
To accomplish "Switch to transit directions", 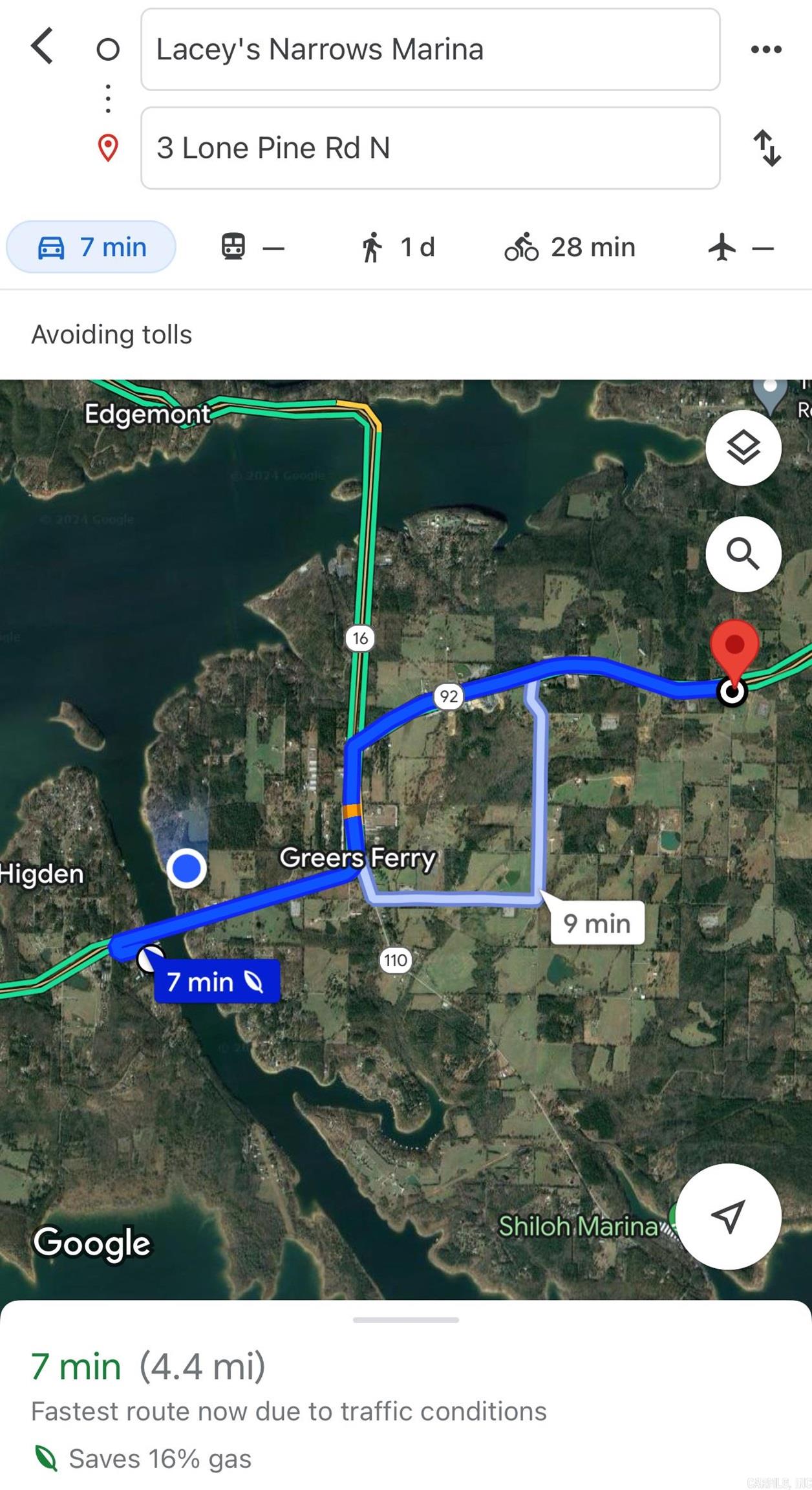I will click(x=252, y=247).
